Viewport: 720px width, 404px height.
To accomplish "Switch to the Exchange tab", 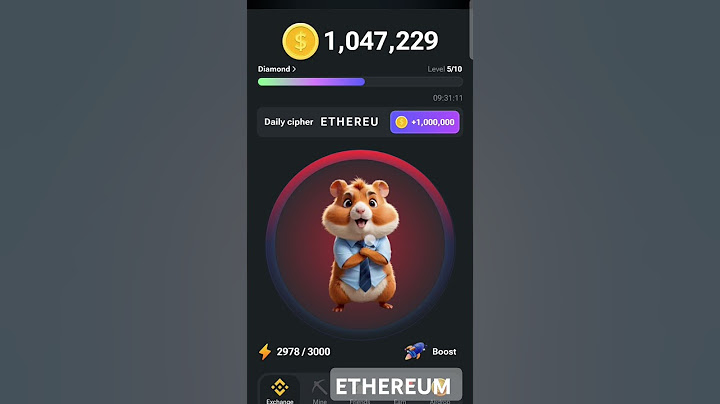I will [279, 390].
